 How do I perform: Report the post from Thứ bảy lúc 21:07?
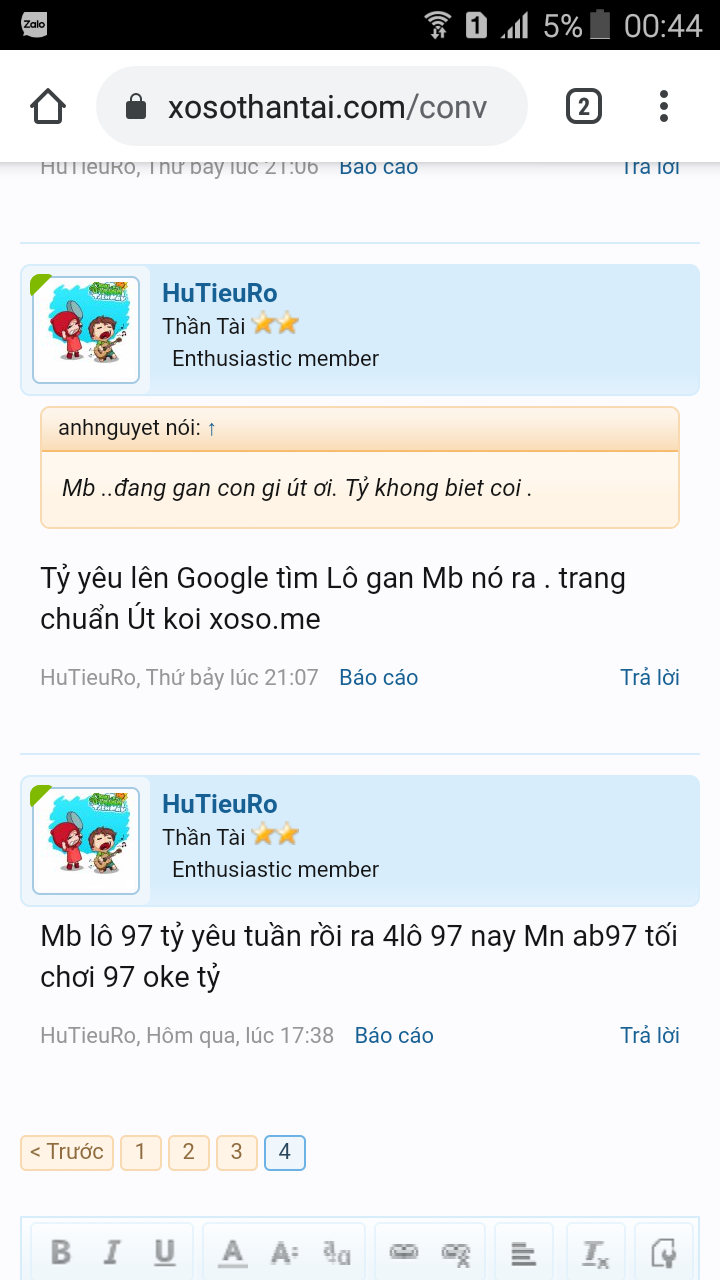click(x=378, y=677)
